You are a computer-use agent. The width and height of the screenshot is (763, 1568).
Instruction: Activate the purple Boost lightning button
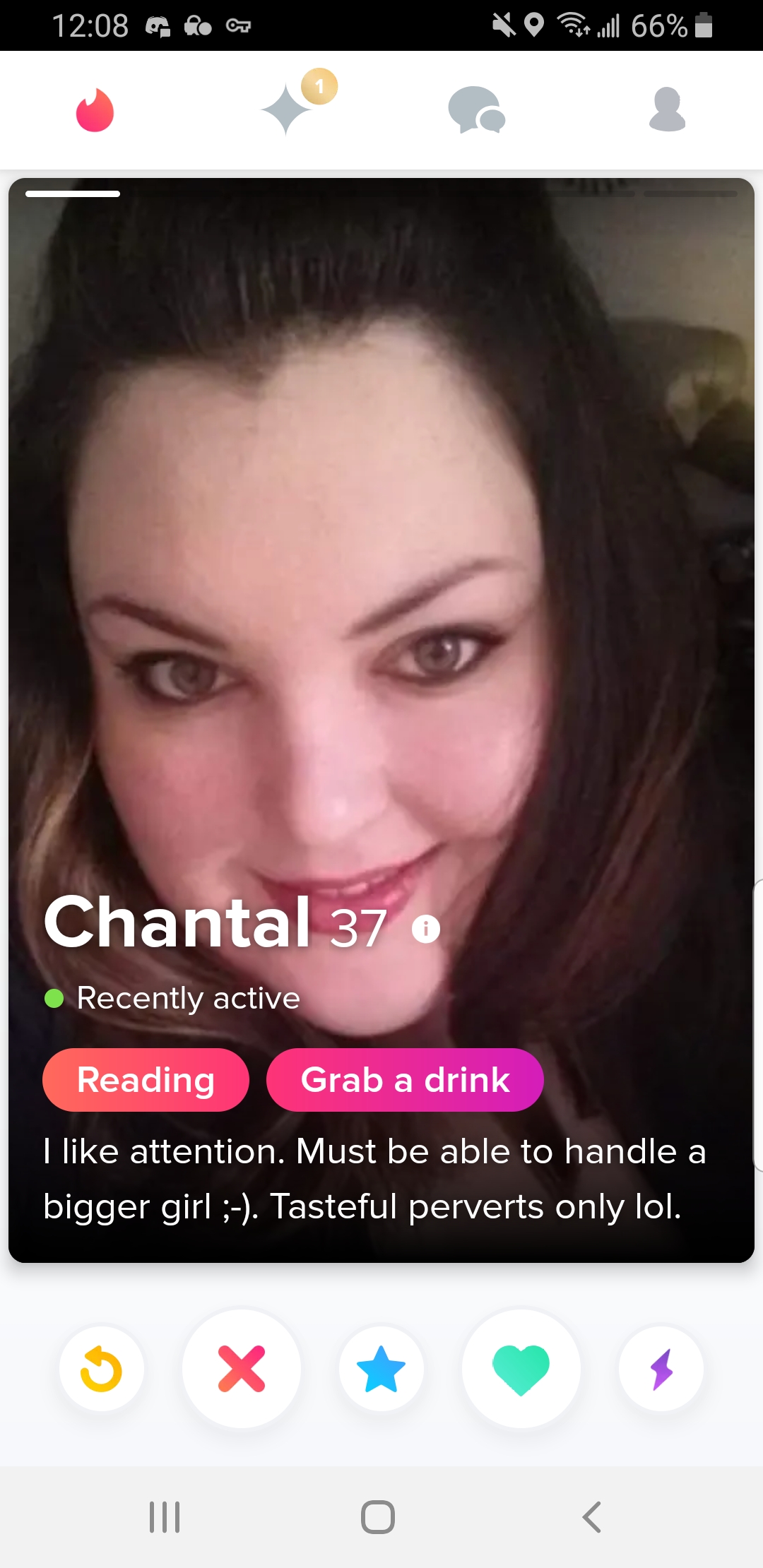pos(661,1369)
